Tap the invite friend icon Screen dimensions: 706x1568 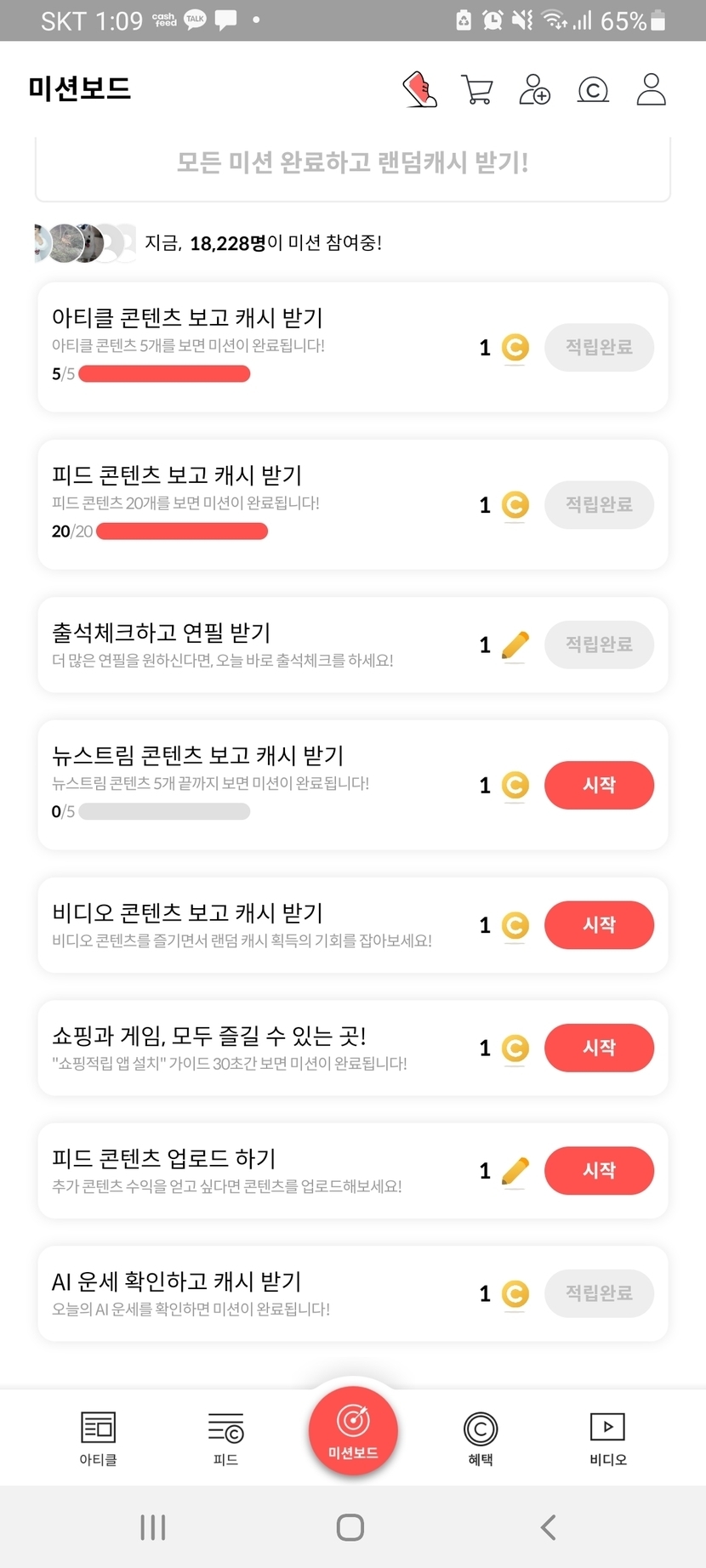coord(534,89)
